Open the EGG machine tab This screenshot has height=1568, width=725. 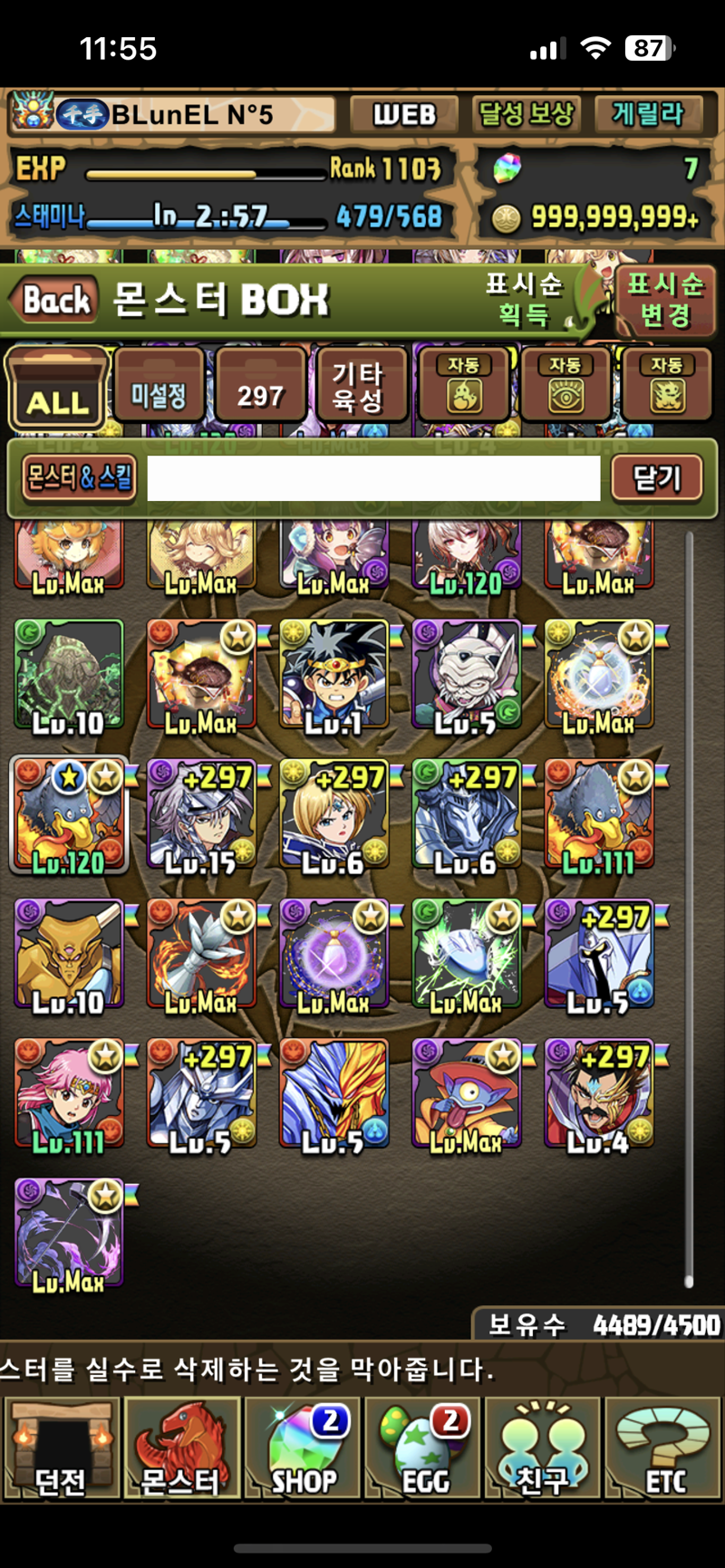coord(423,1448)
